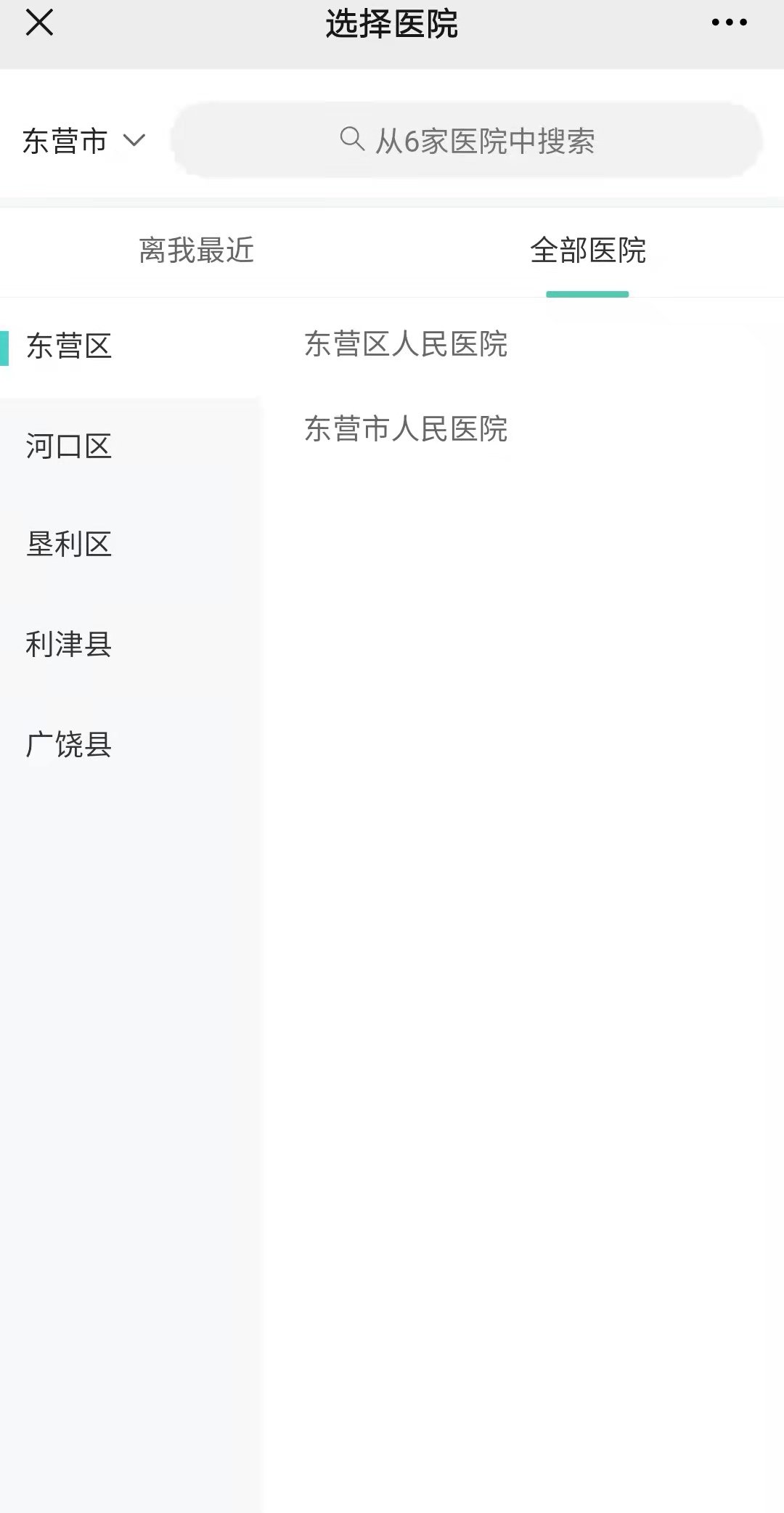Select the 垦利区 district
The height and width of the screenshot is (1513, 784).
(69, 545)
